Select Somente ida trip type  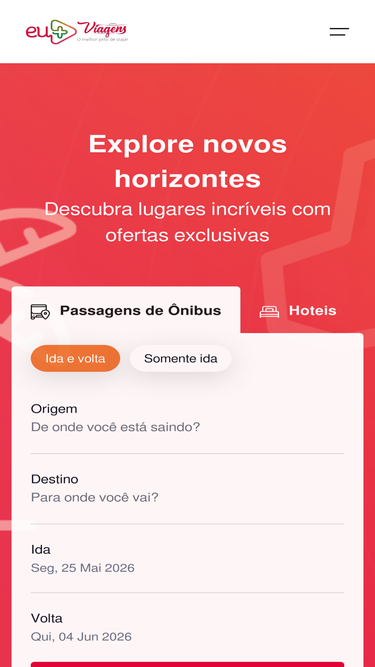point(181,358)
